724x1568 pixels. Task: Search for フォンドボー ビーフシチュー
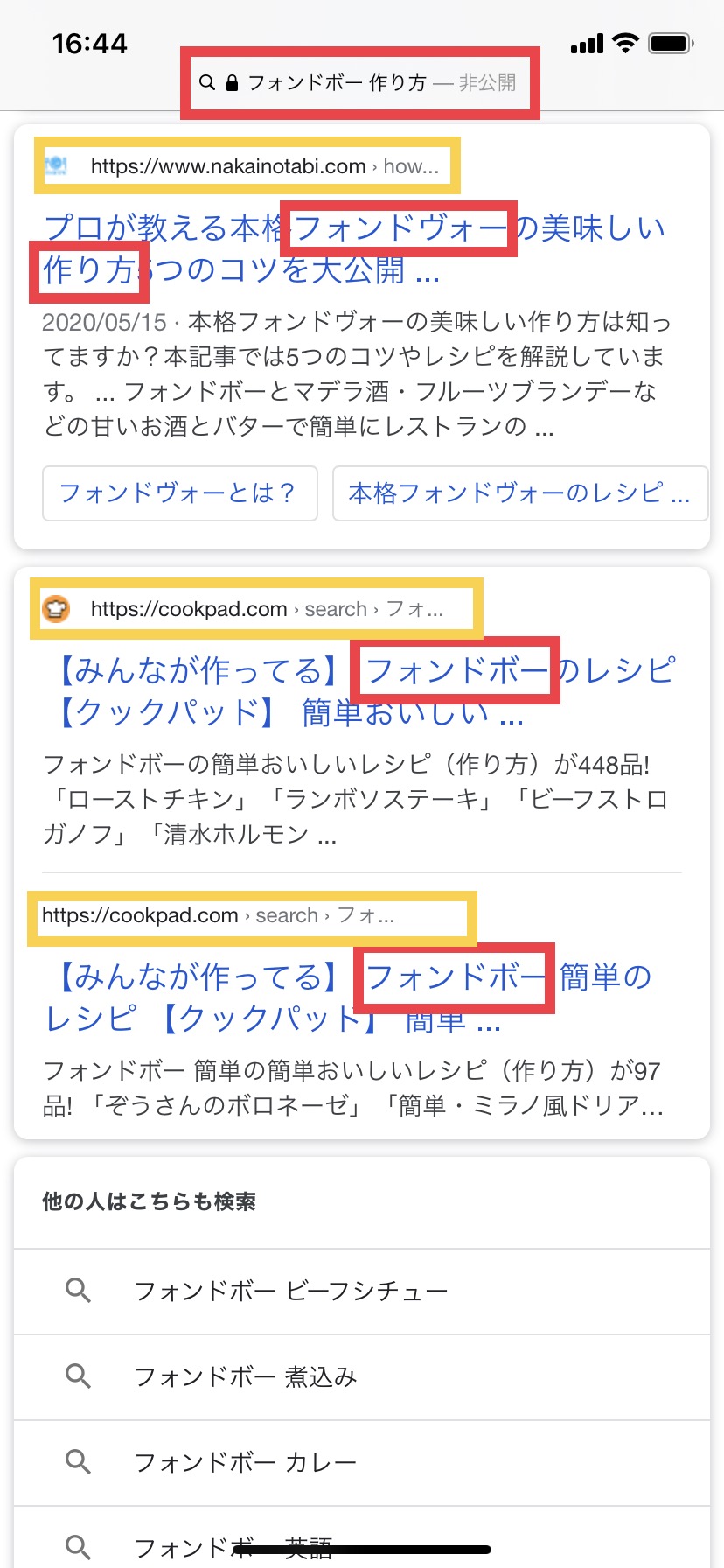(361, 1291)
